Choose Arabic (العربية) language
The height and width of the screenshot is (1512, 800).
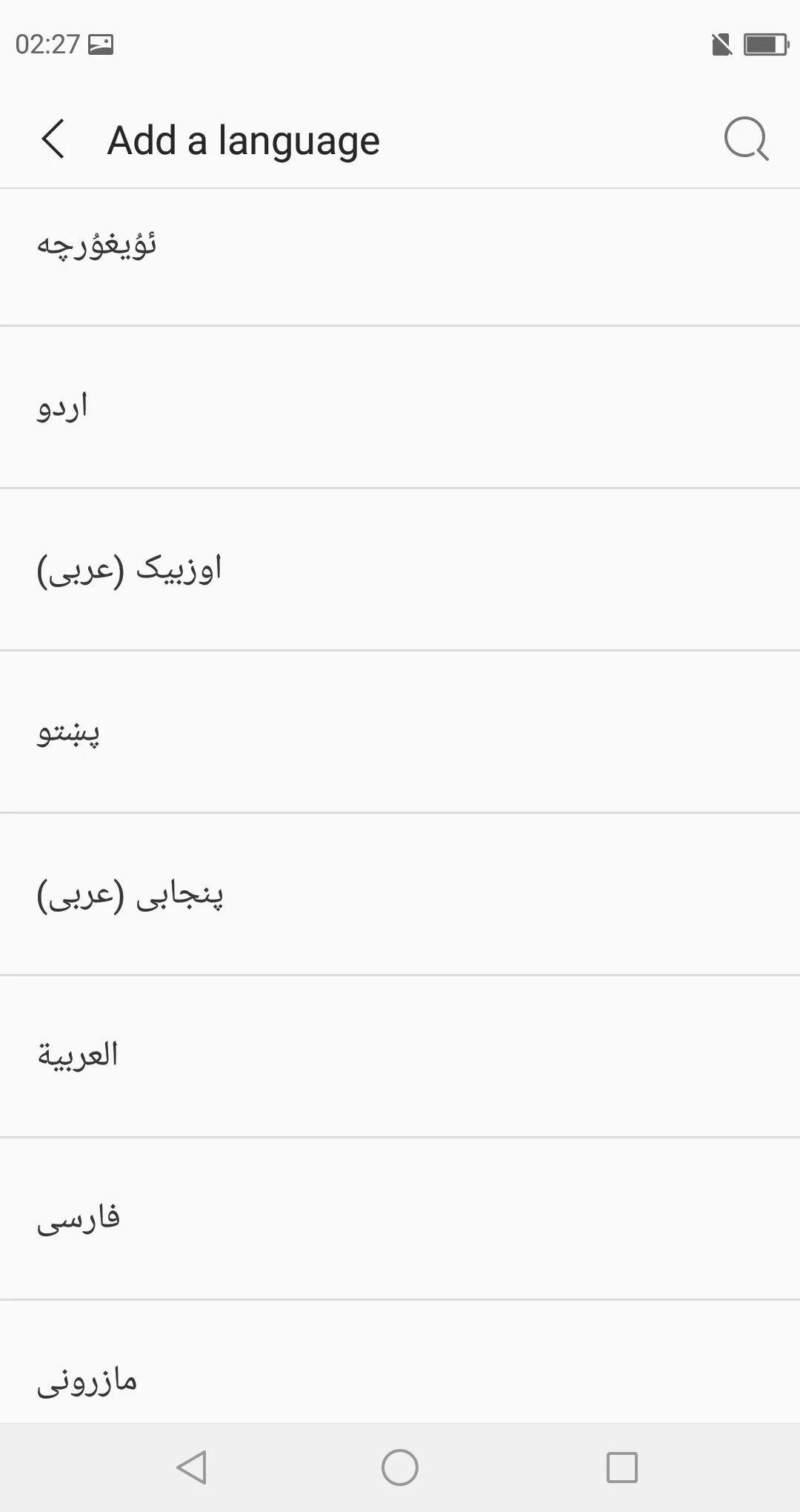[400, 1056]
